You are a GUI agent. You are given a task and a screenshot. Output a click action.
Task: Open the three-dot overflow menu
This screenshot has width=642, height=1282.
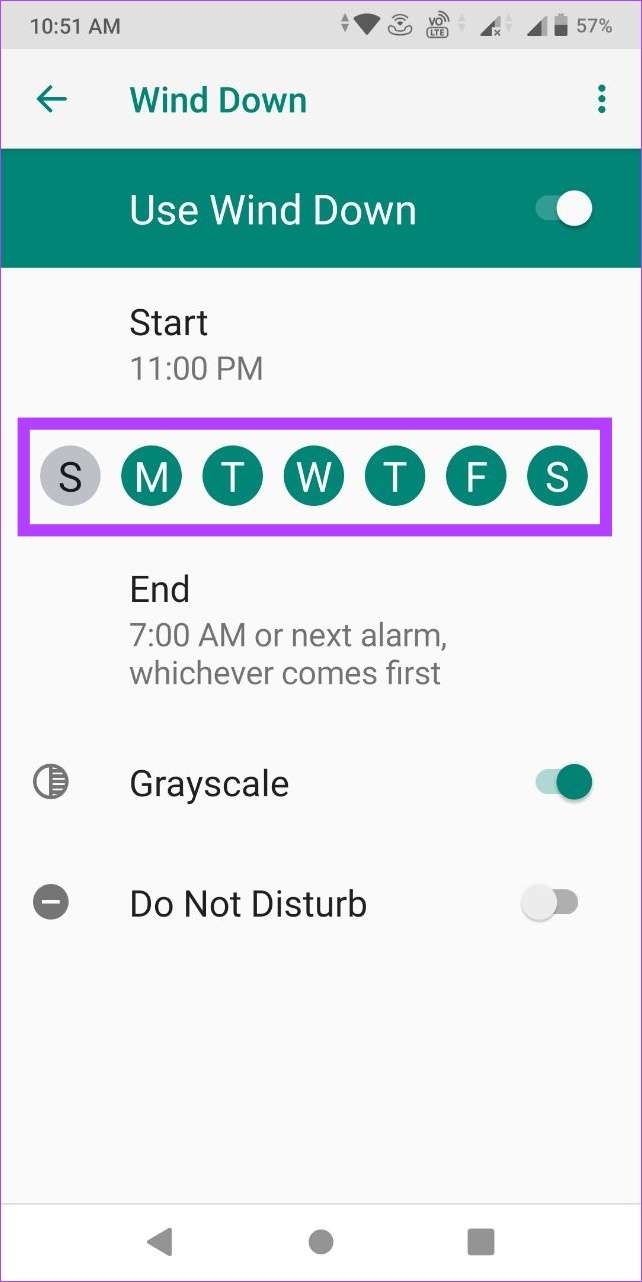pyautogui.click(x=601, y=99)
